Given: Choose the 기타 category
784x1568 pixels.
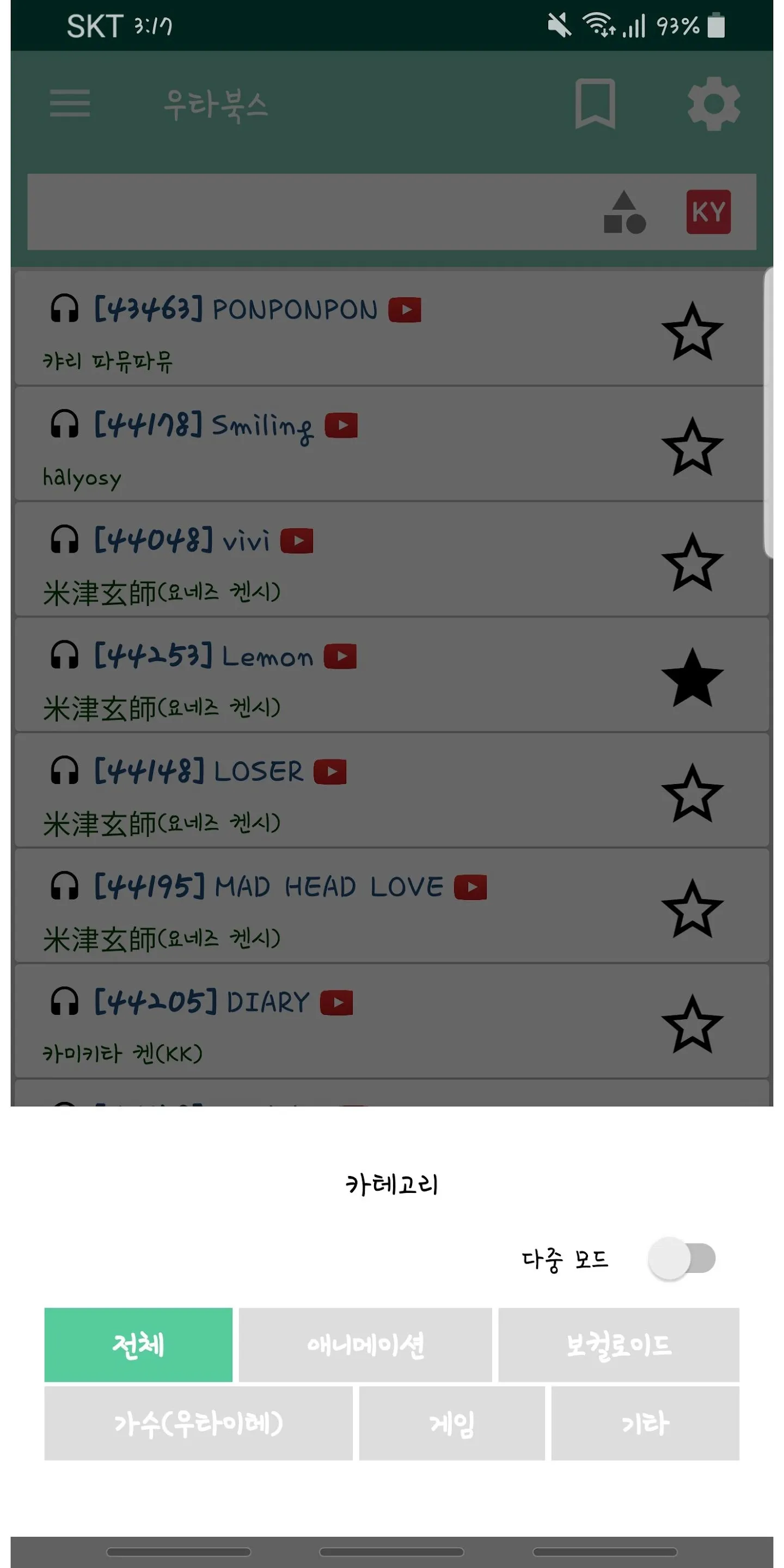Looking at the screenshot, I should (645, 1423).
